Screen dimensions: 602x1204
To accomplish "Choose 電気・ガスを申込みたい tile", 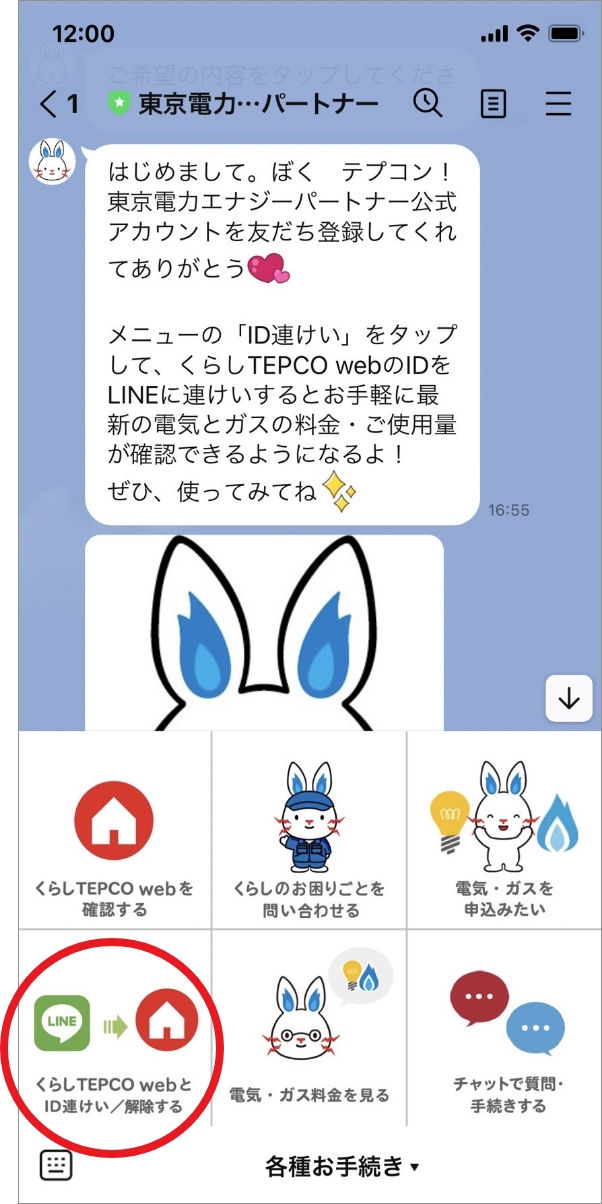I will 503,829.
